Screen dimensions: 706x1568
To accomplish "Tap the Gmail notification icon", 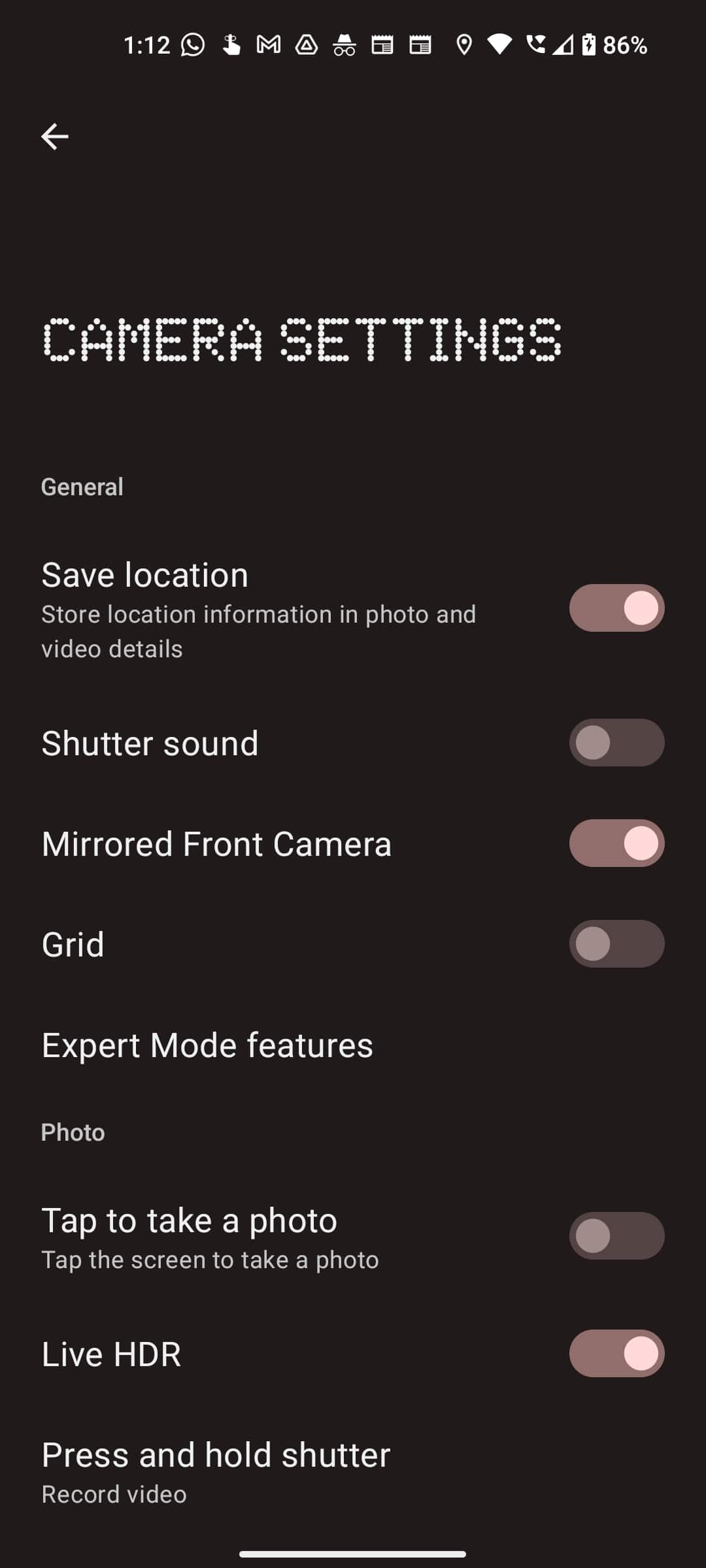I will pyautogui.click(x=267, y=44).
